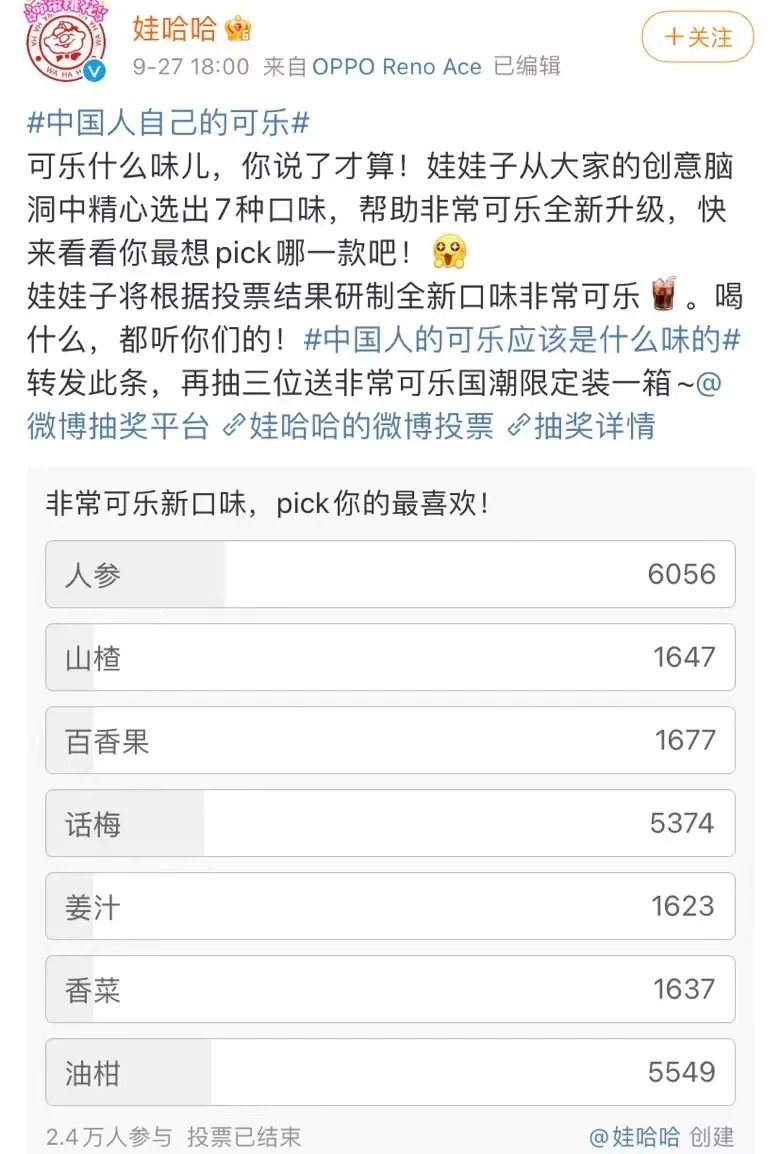Open the 娃哈哈 username at the top

pyautogui.click(x=174, y=29)
